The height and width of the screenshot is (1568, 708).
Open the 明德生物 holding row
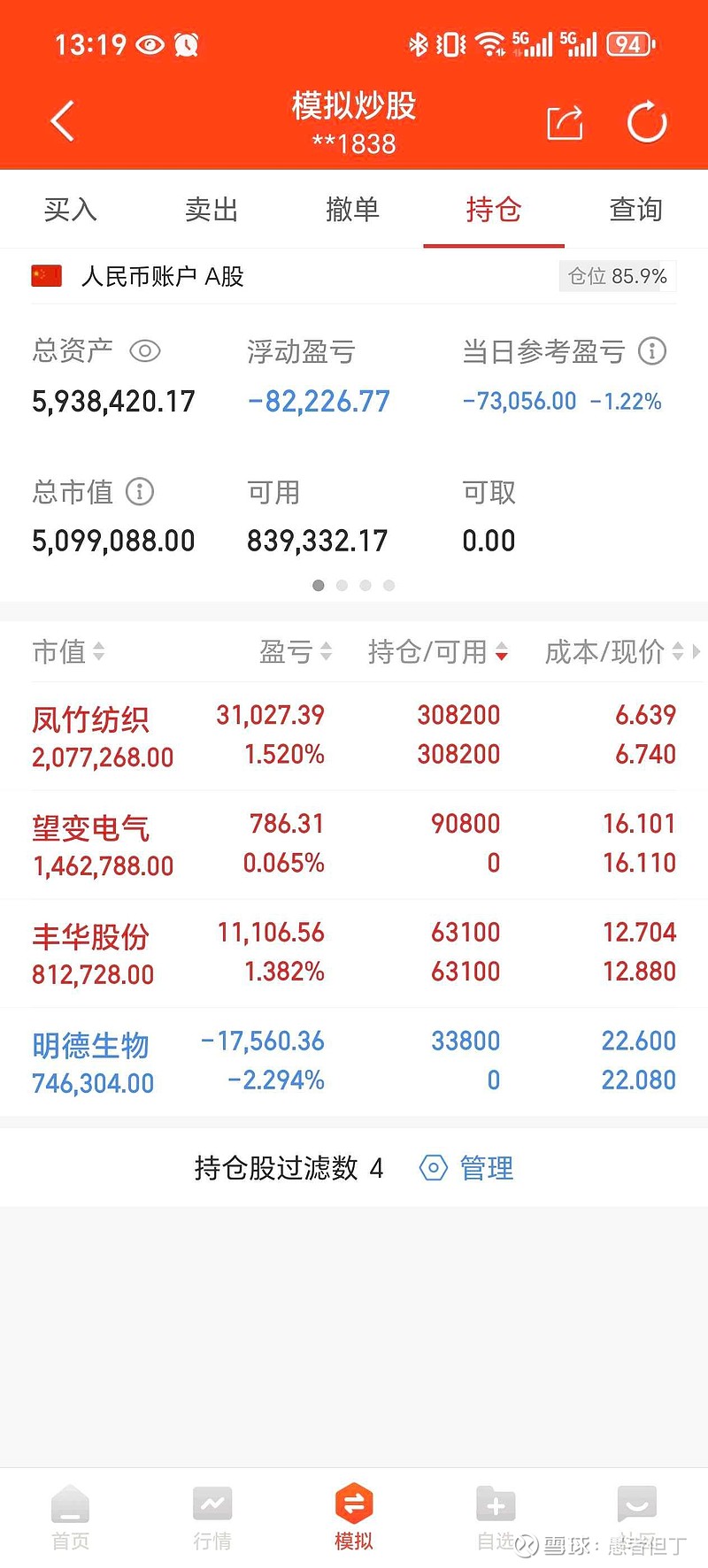click(354, 1062)
